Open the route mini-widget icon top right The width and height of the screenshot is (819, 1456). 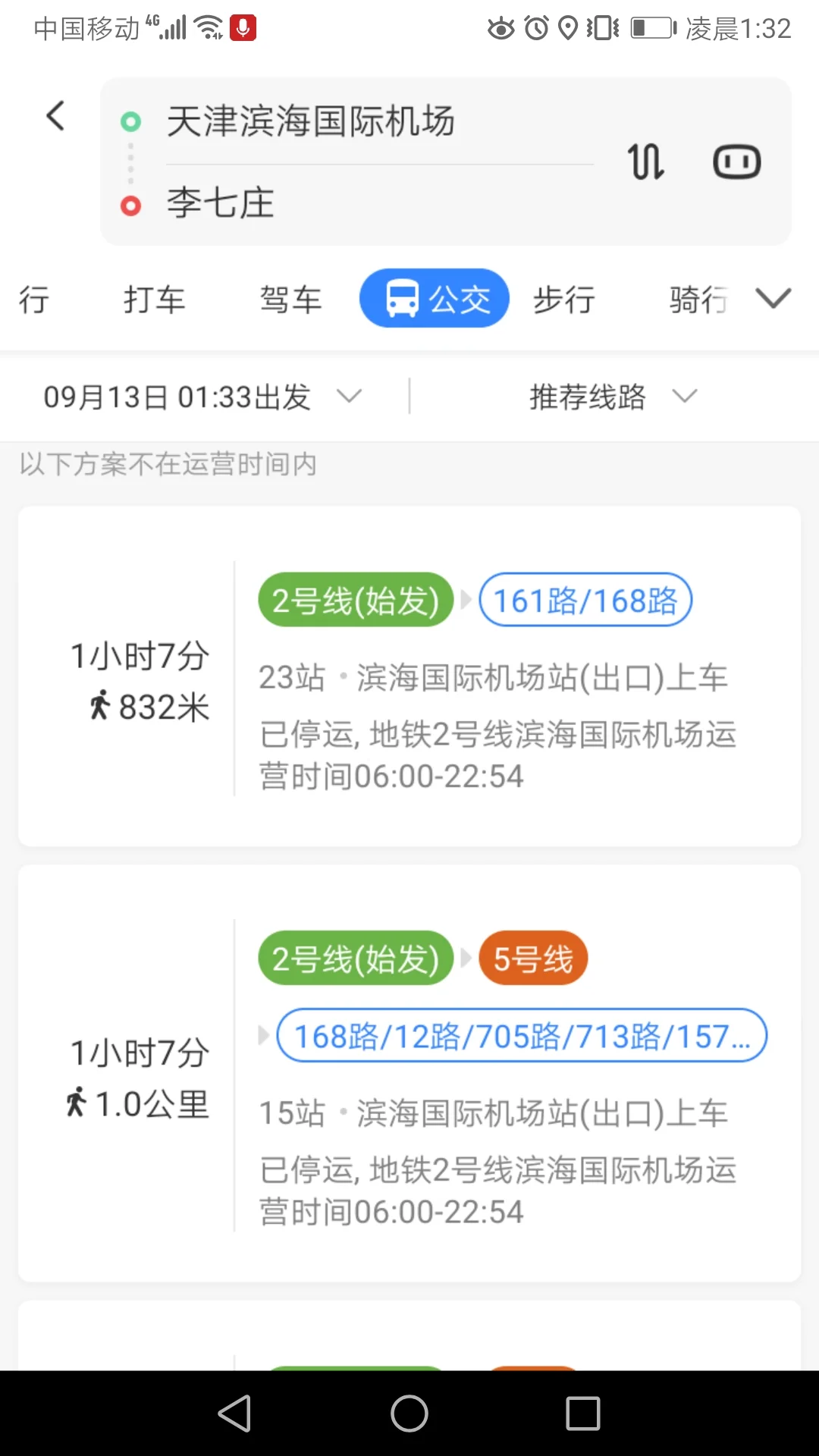(736, 161)
